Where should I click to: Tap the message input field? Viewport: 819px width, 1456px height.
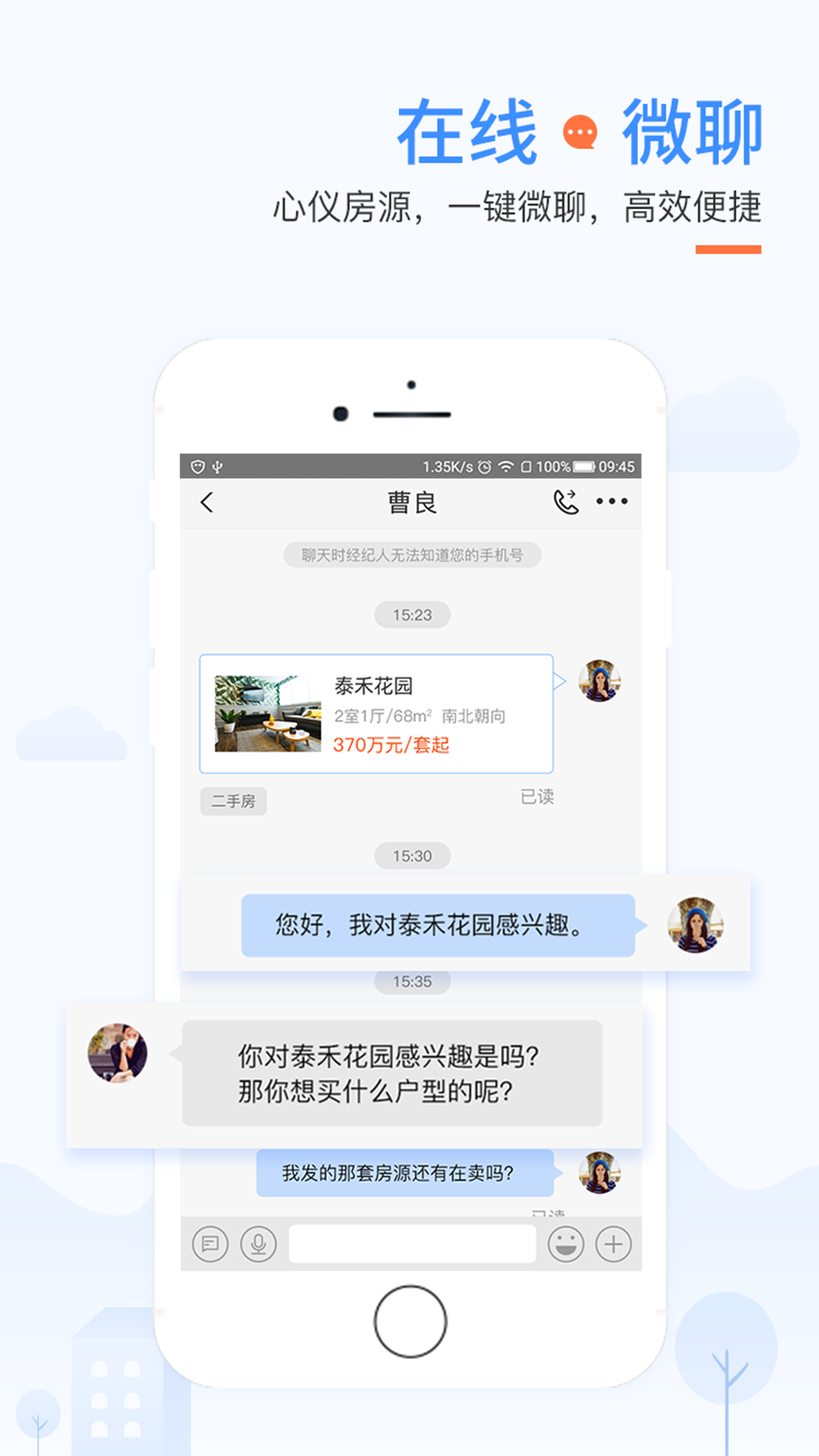(x=412, y=1242)
